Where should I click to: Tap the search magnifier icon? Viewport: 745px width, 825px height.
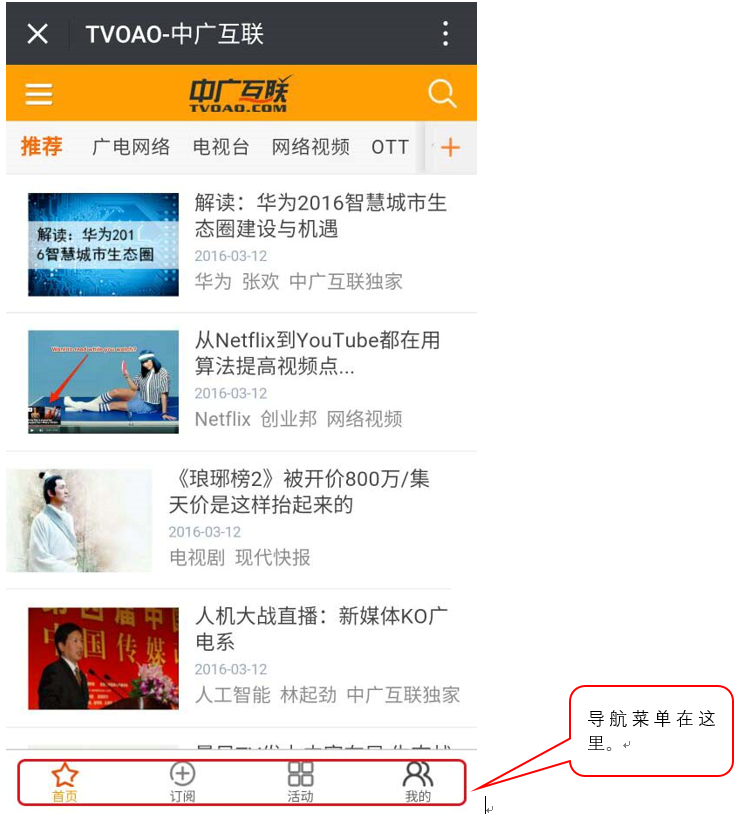coord(442,94)
